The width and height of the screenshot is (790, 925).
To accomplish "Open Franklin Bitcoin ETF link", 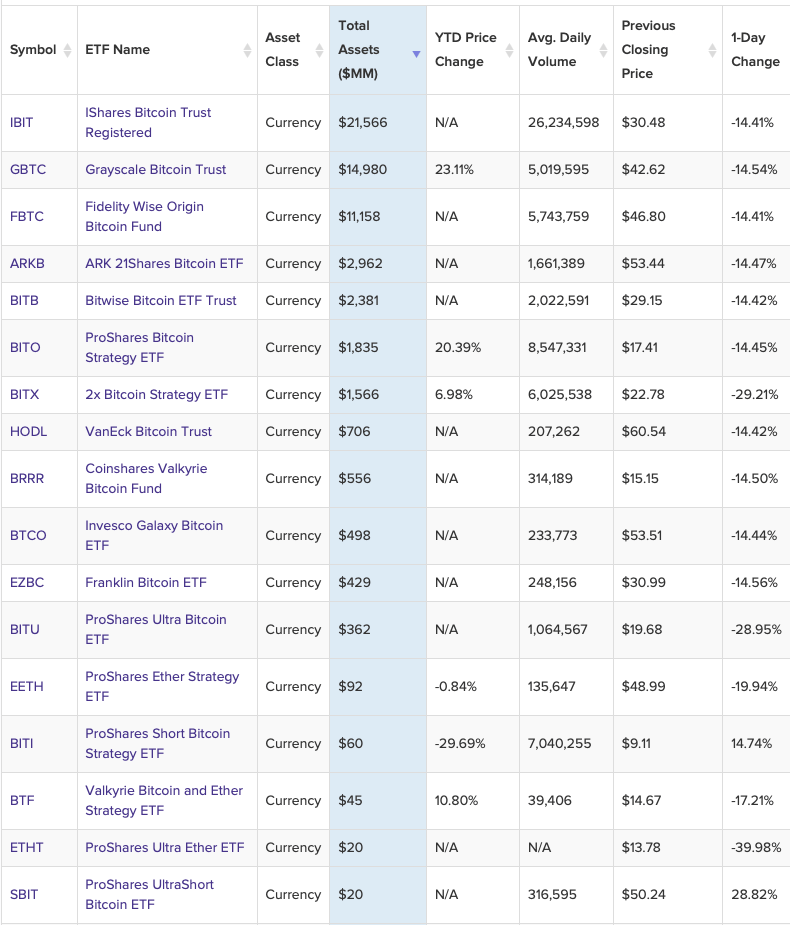I will pos(145,582).
